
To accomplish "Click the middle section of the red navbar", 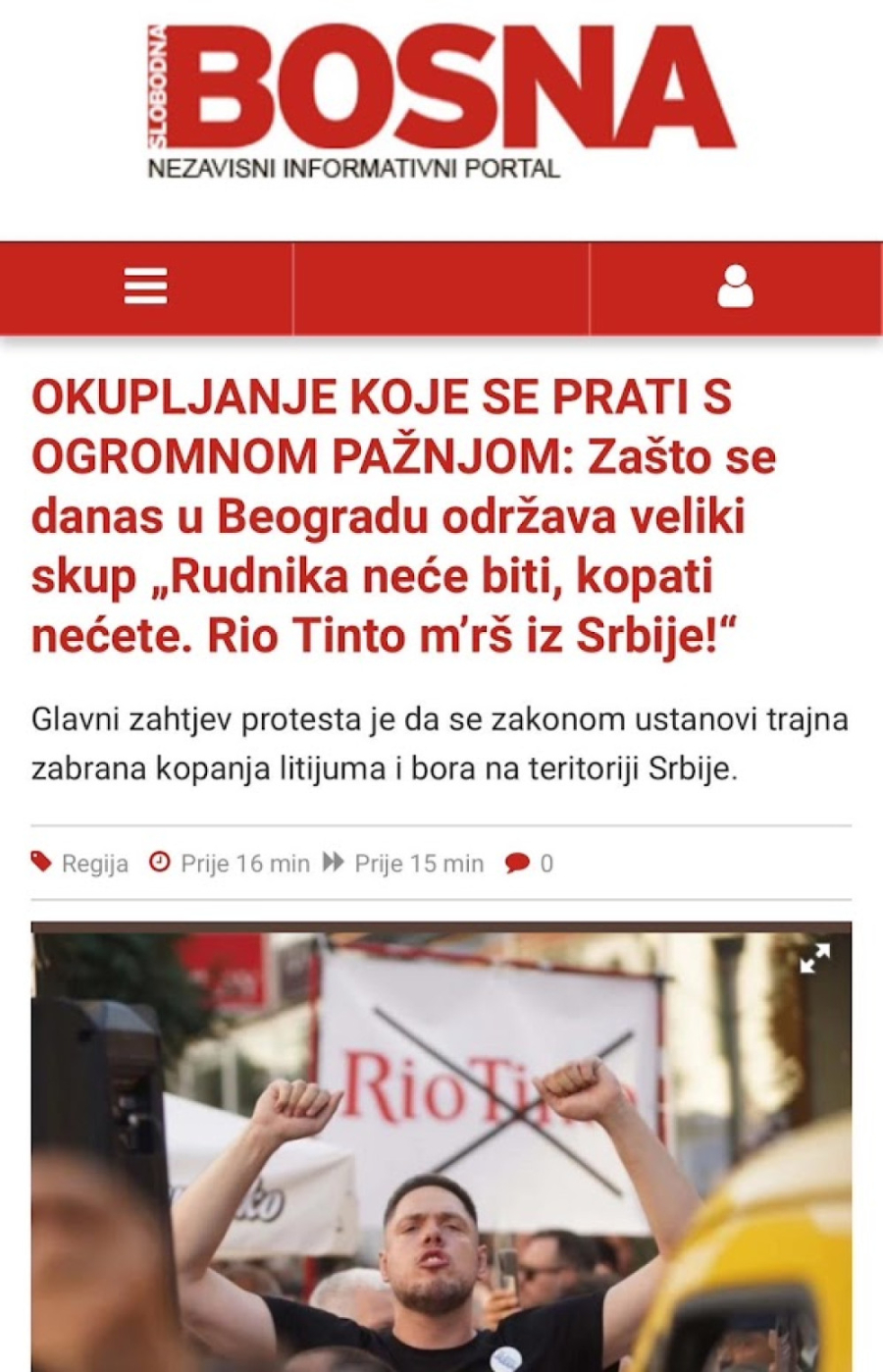I will coord(441,287).
